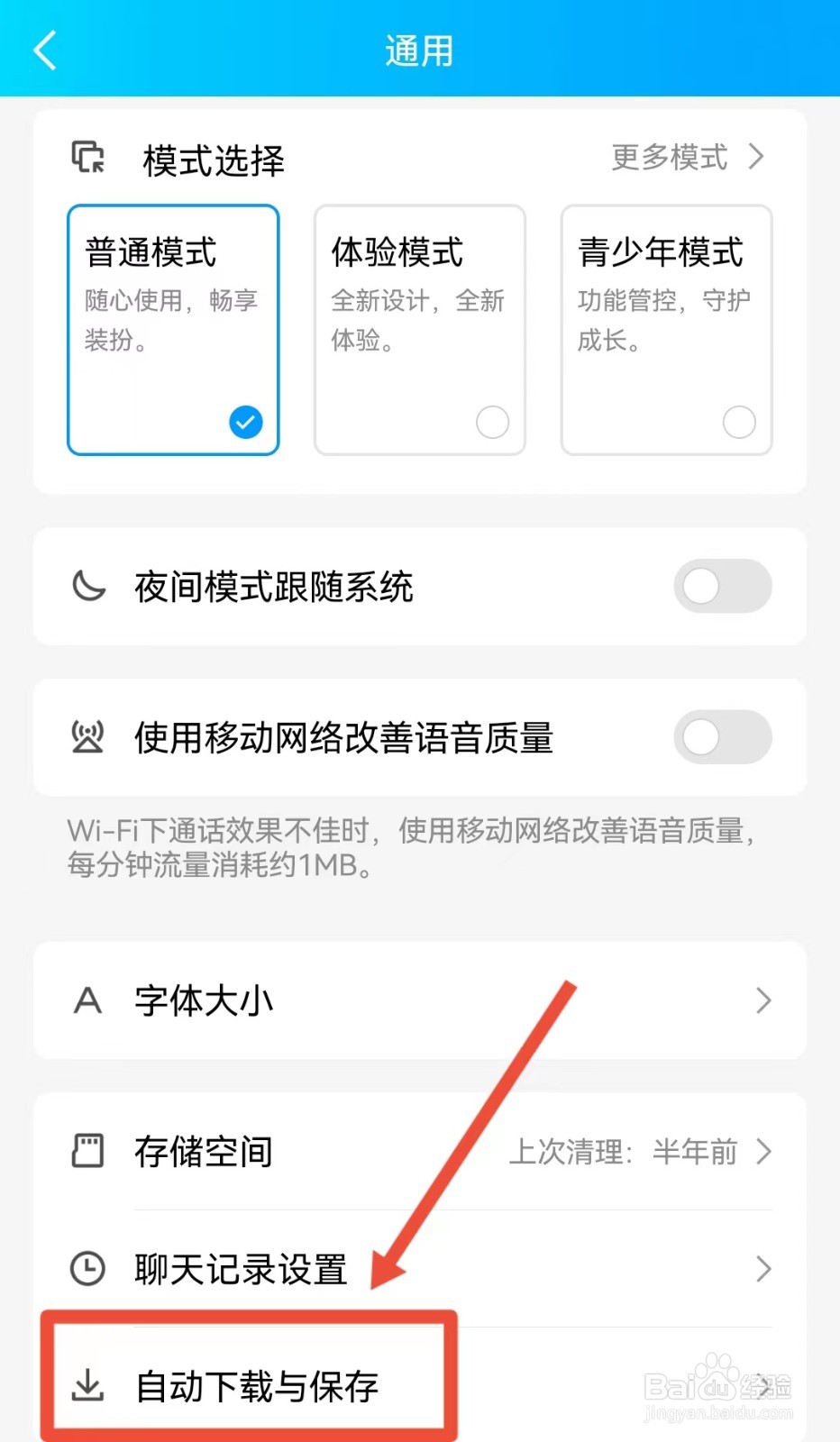Click the checkmark on 普通模式

(246, 422)
